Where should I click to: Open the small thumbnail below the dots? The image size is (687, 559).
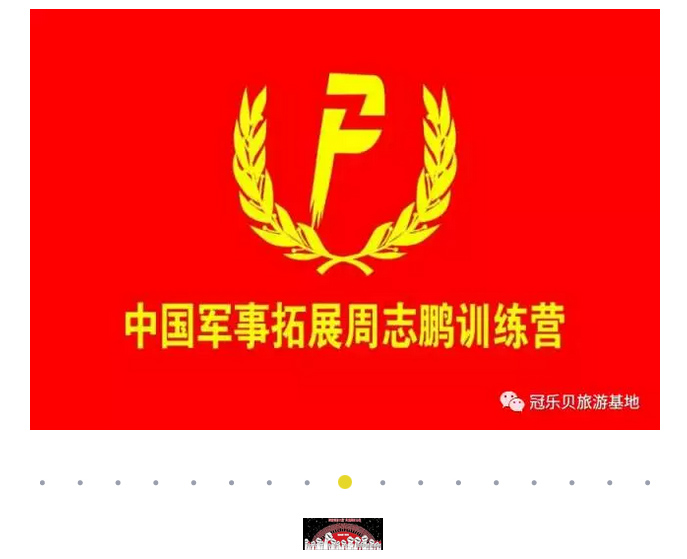[x=343, y=535]
